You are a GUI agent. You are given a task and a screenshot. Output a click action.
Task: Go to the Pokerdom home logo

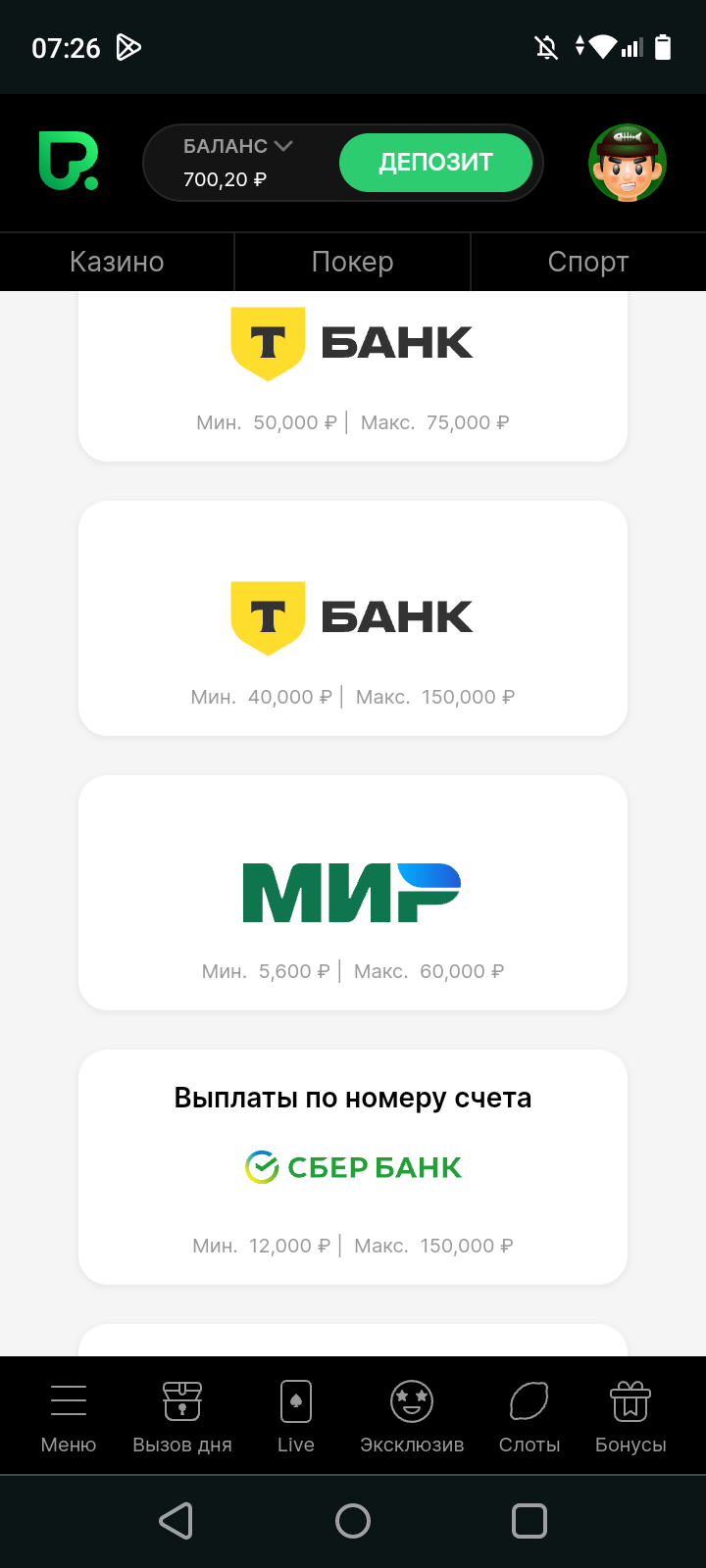(x=69, y=162)
